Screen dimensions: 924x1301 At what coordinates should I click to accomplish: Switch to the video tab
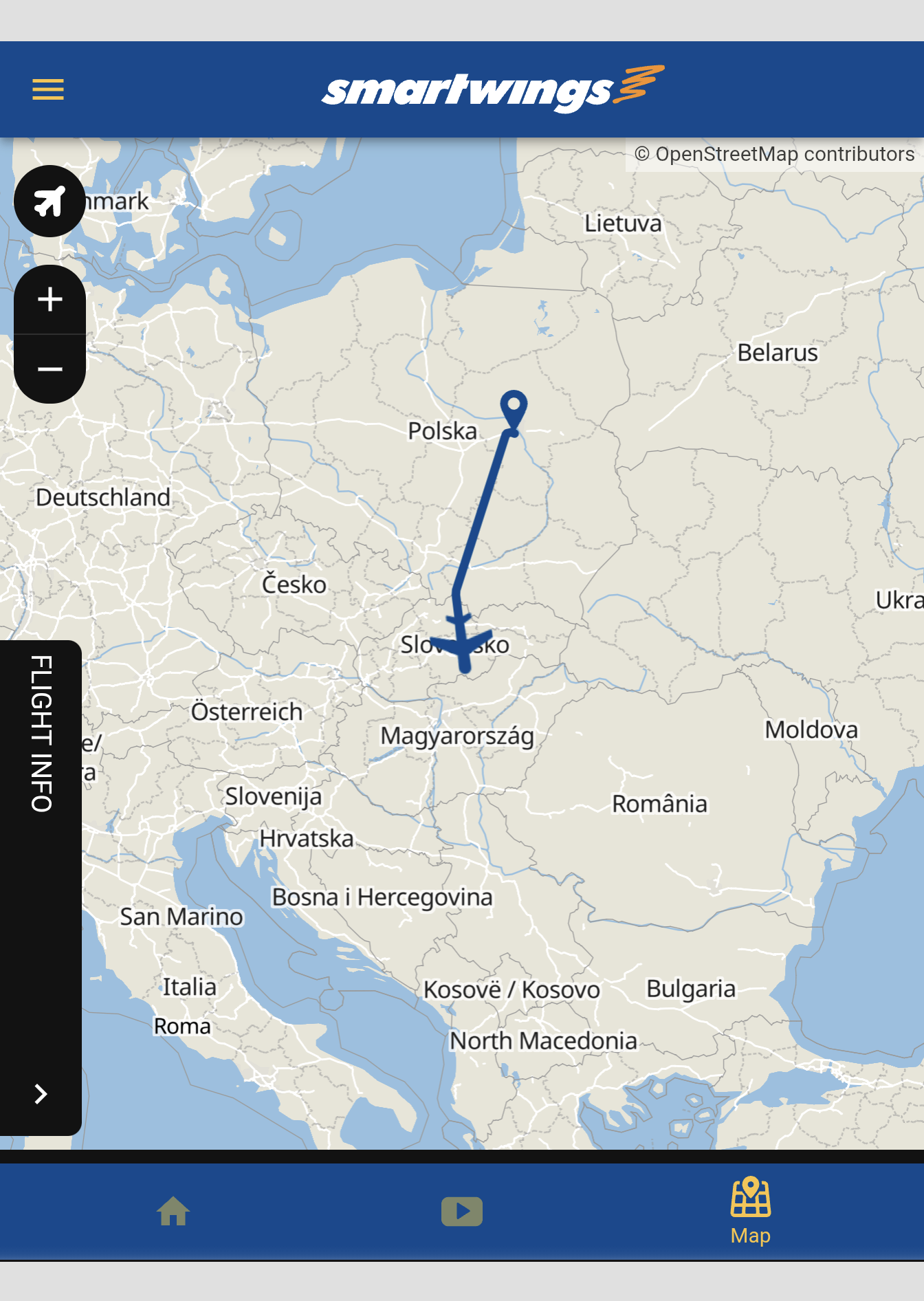point(462,1212)
